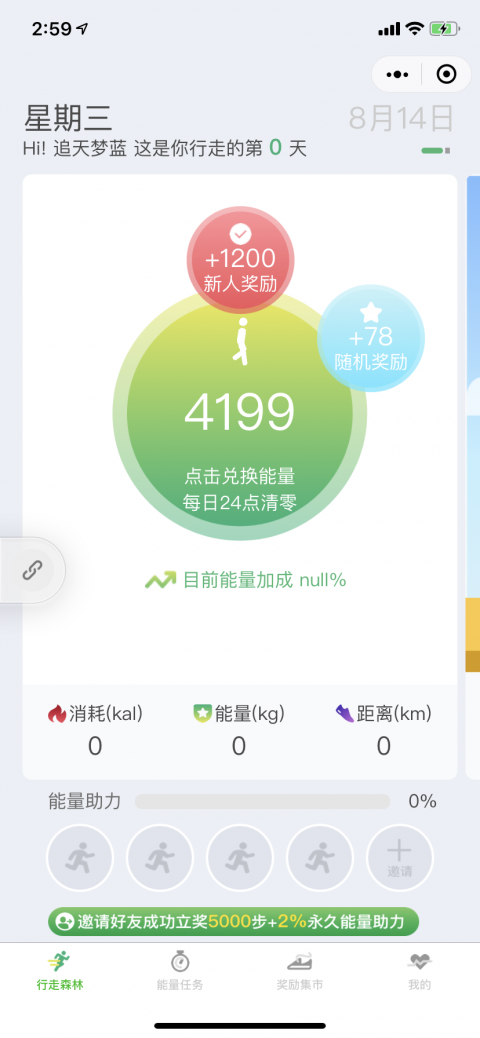
Task: Tap the 4199 steps circle to exchange energy
Action: click(240, 418)
